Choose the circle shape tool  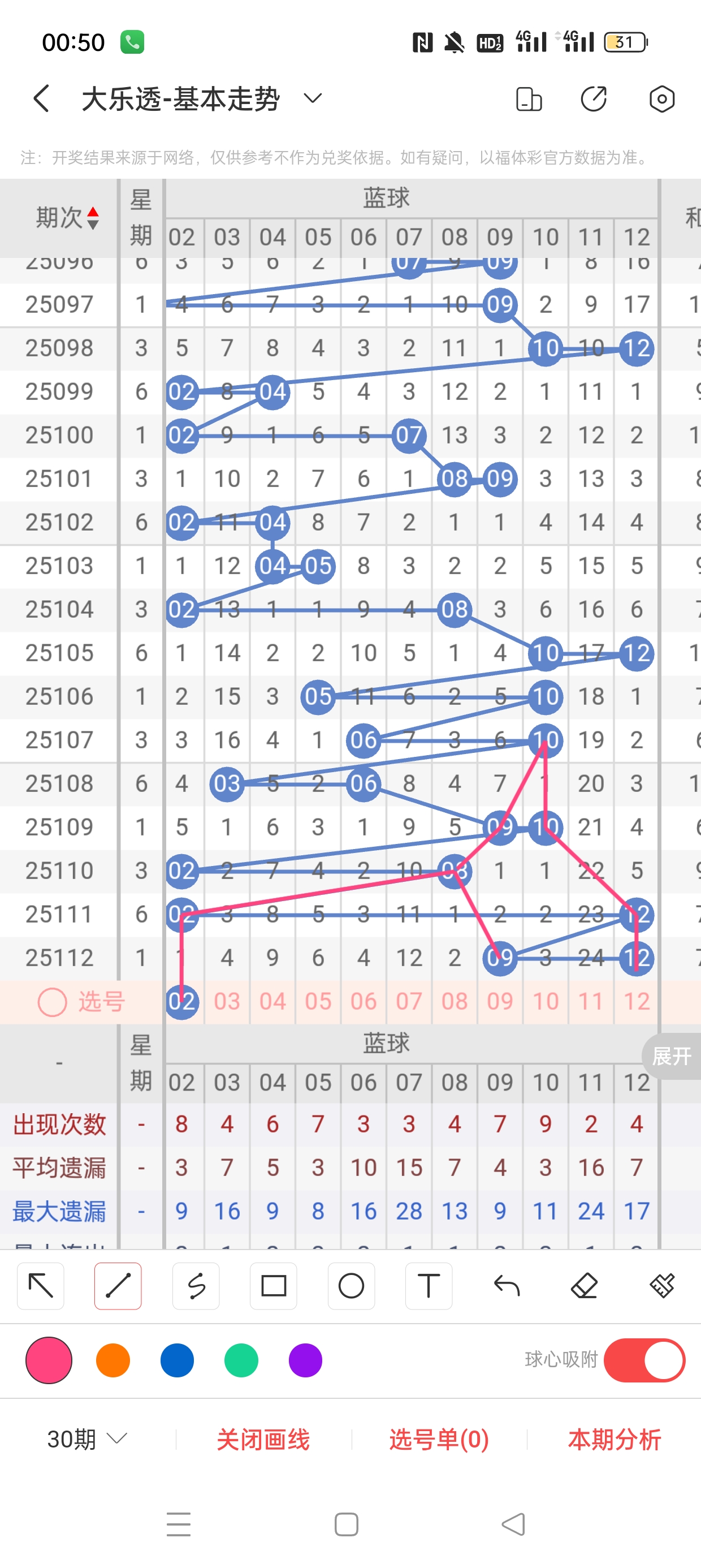351,1286
